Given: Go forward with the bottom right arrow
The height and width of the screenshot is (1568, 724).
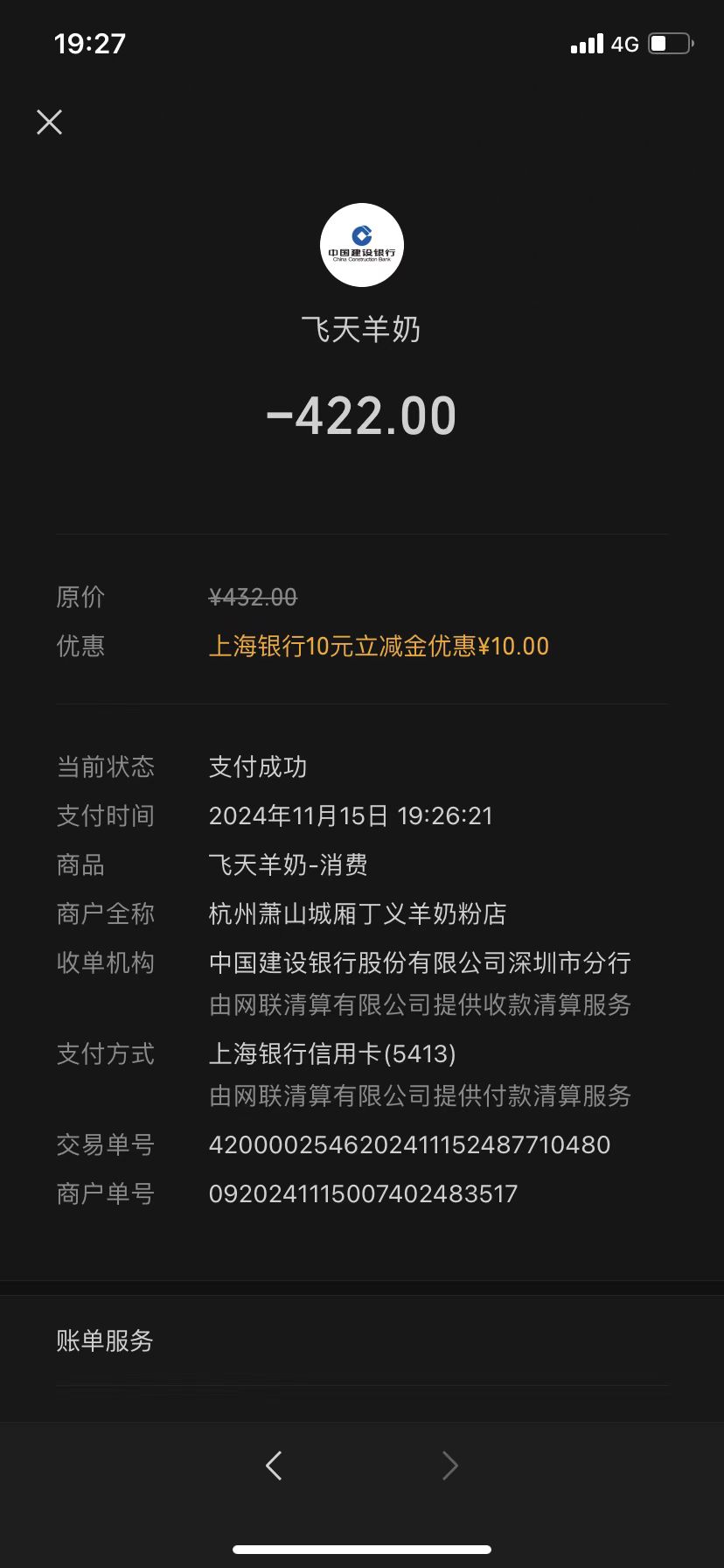Looking at the screenshot, I should pos(449,1465).
